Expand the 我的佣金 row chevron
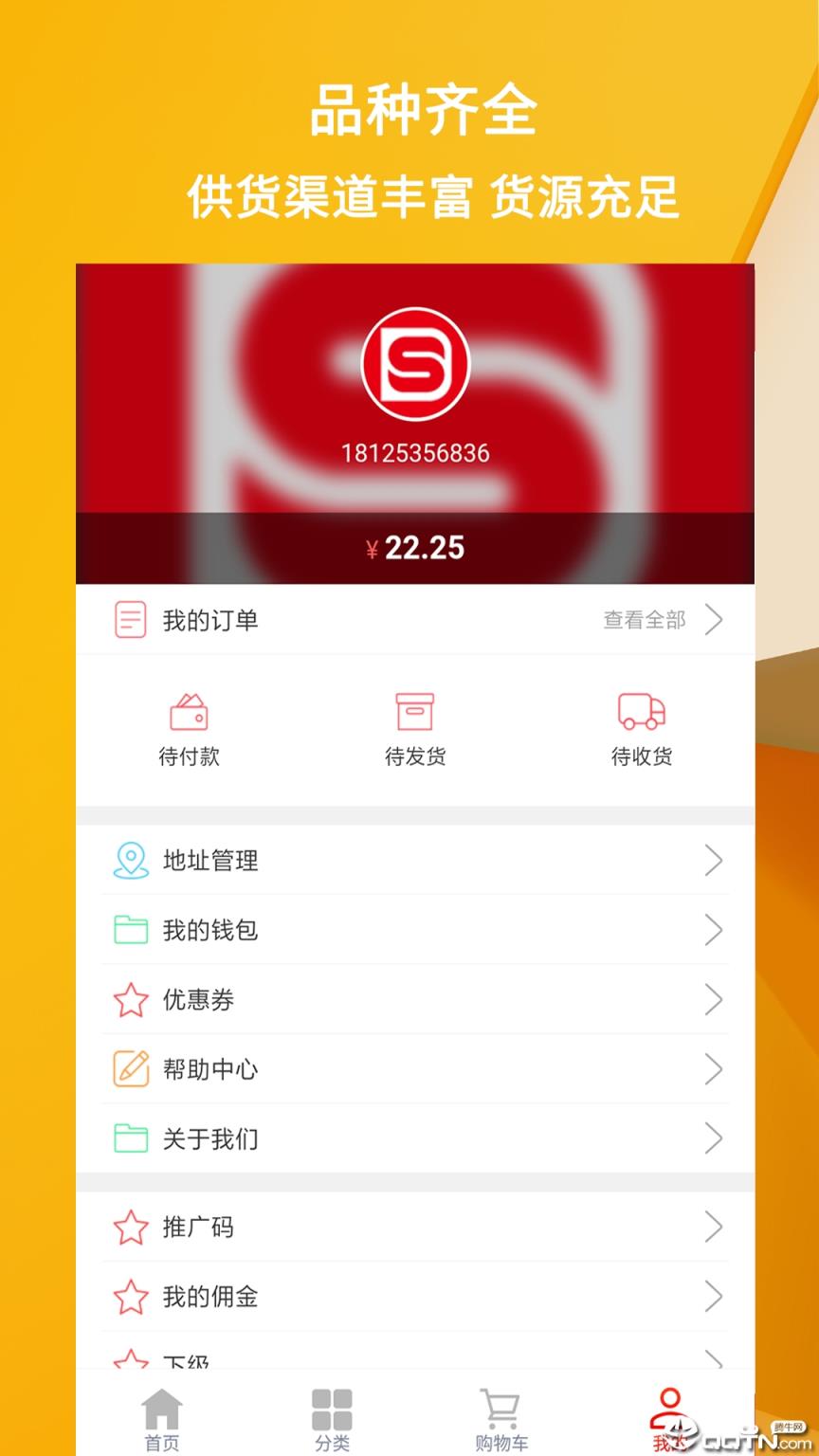 (x=714, y=1297)
